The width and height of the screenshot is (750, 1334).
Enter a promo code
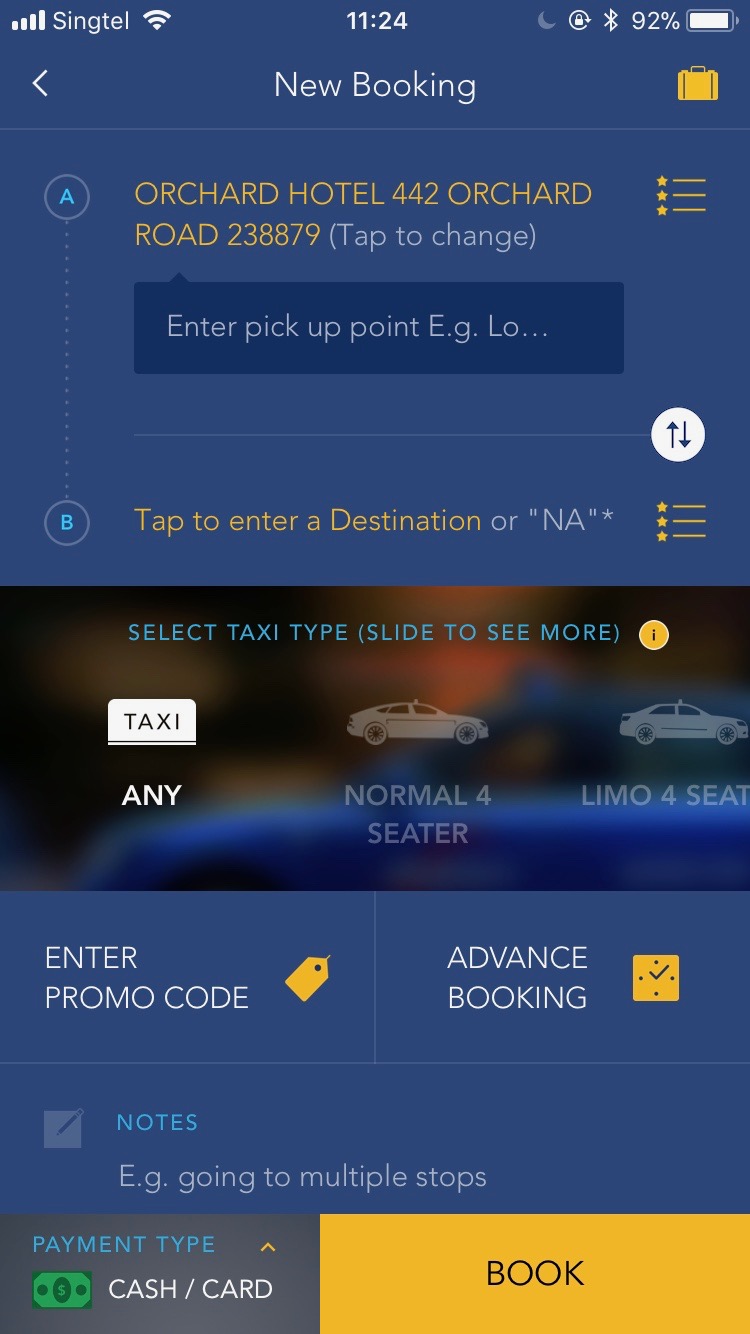pyautogui.click(x=187, y=977)
